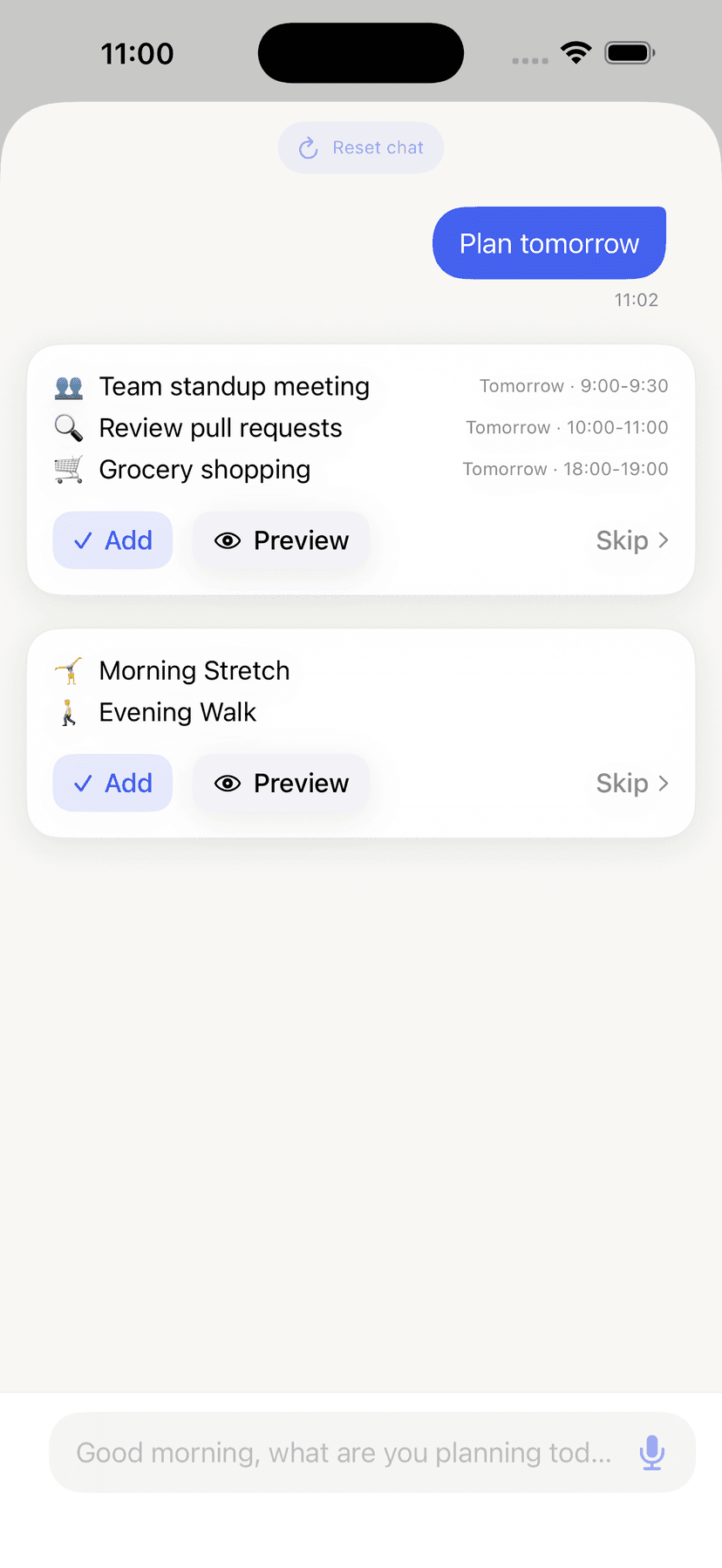722x1568 pixels.
Task: Click the team standup meeting people icon
Action: (70, 385)
